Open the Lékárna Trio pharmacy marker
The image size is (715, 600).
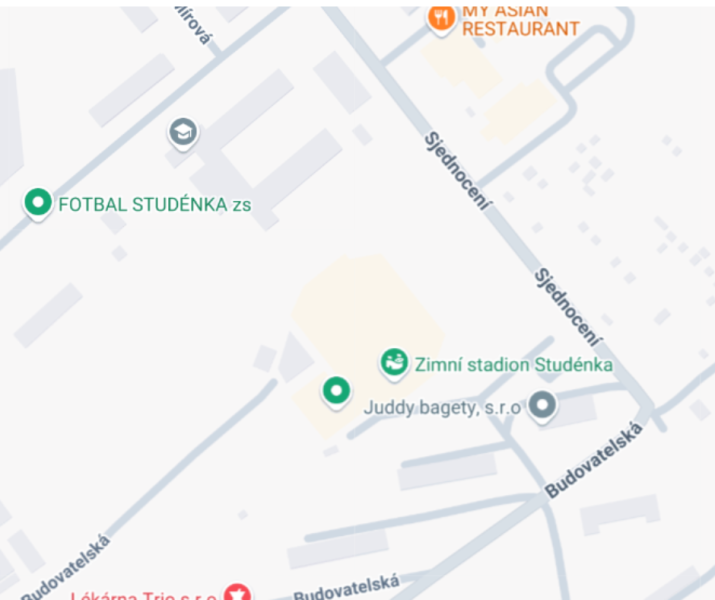coord(237,593)
